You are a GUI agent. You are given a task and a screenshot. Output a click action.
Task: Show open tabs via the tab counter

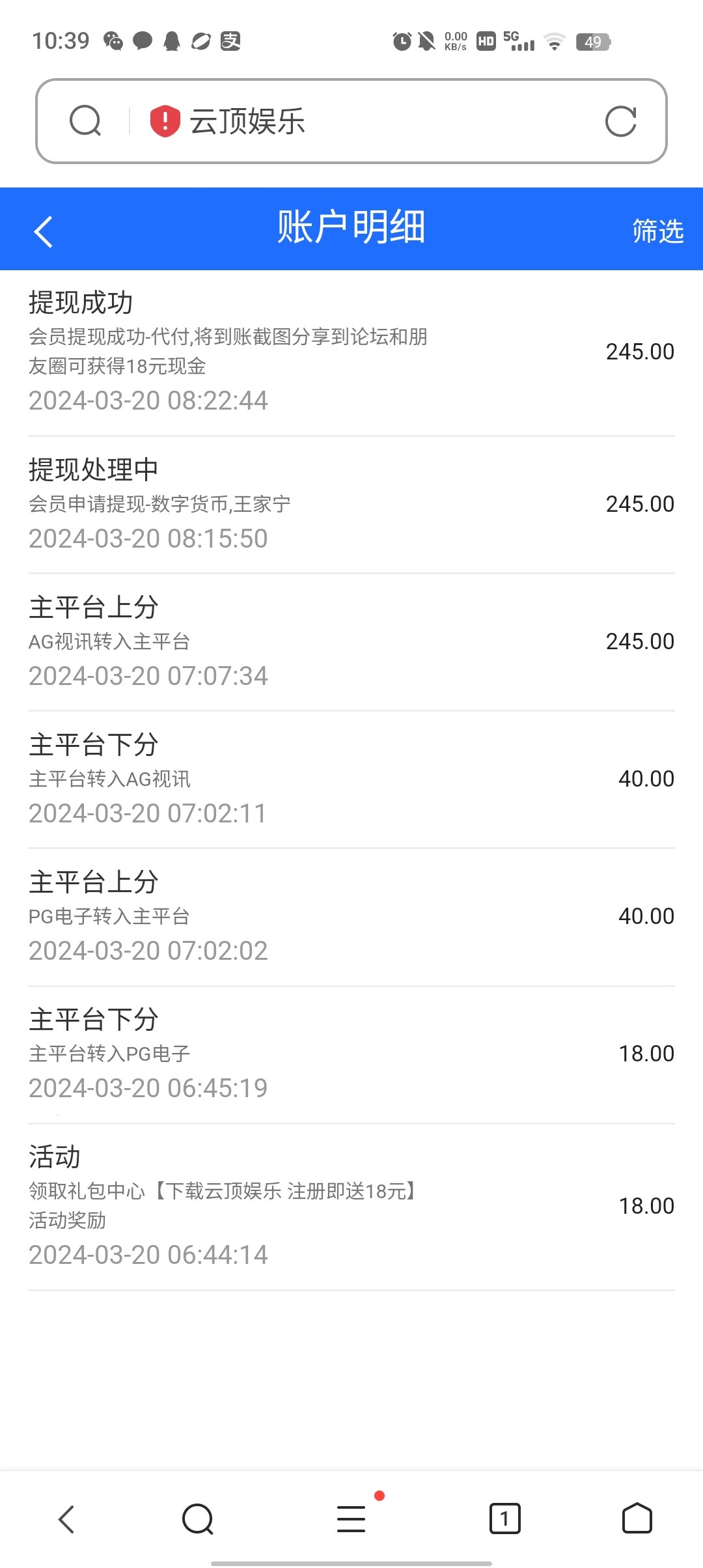point(504,1519)
